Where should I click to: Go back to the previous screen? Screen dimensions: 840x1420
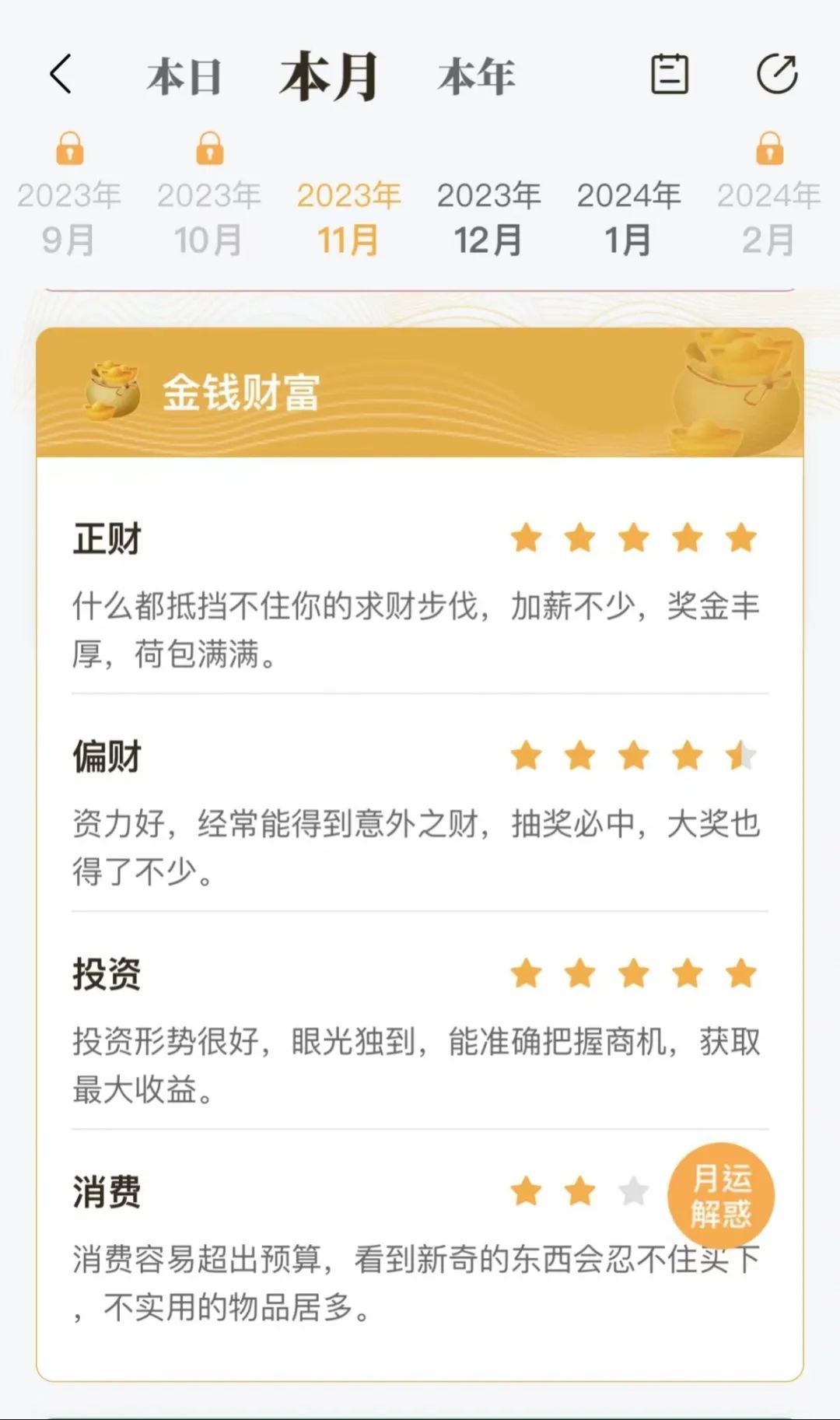coord(61,75)
